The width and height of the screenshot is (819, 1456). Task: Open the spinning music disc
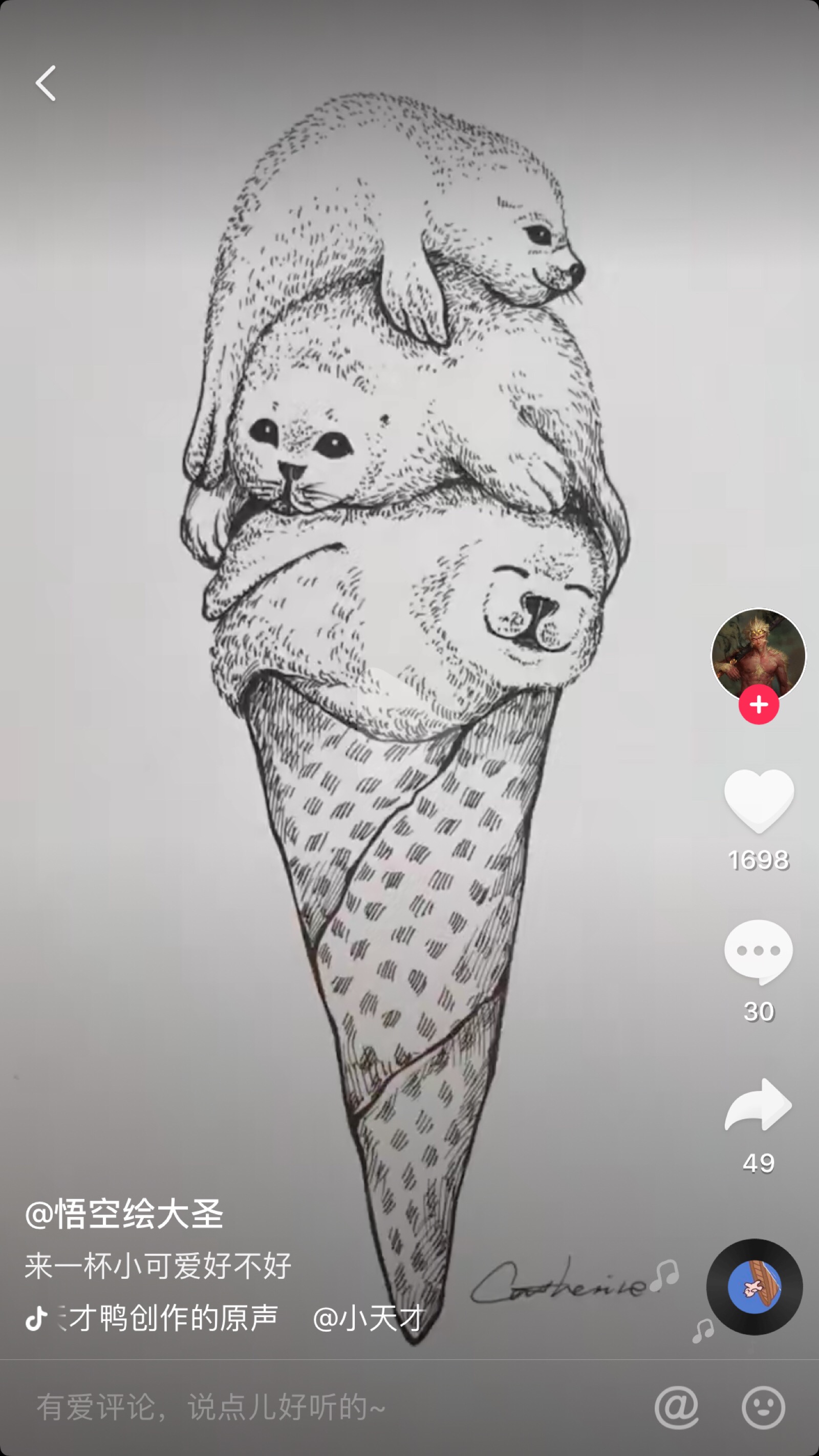point(754,1287)
